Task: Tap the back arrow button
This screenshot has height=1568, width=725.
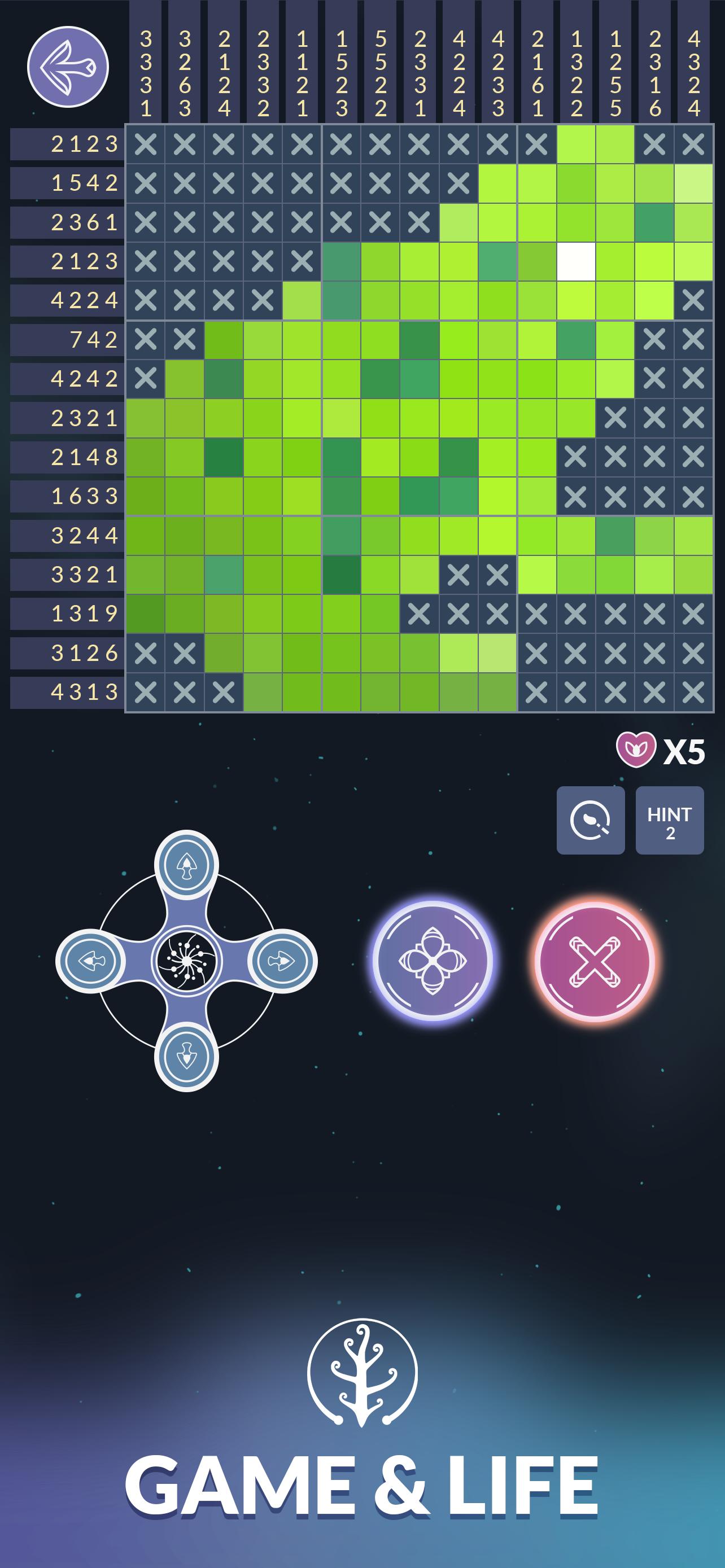Action: (68, 67)
